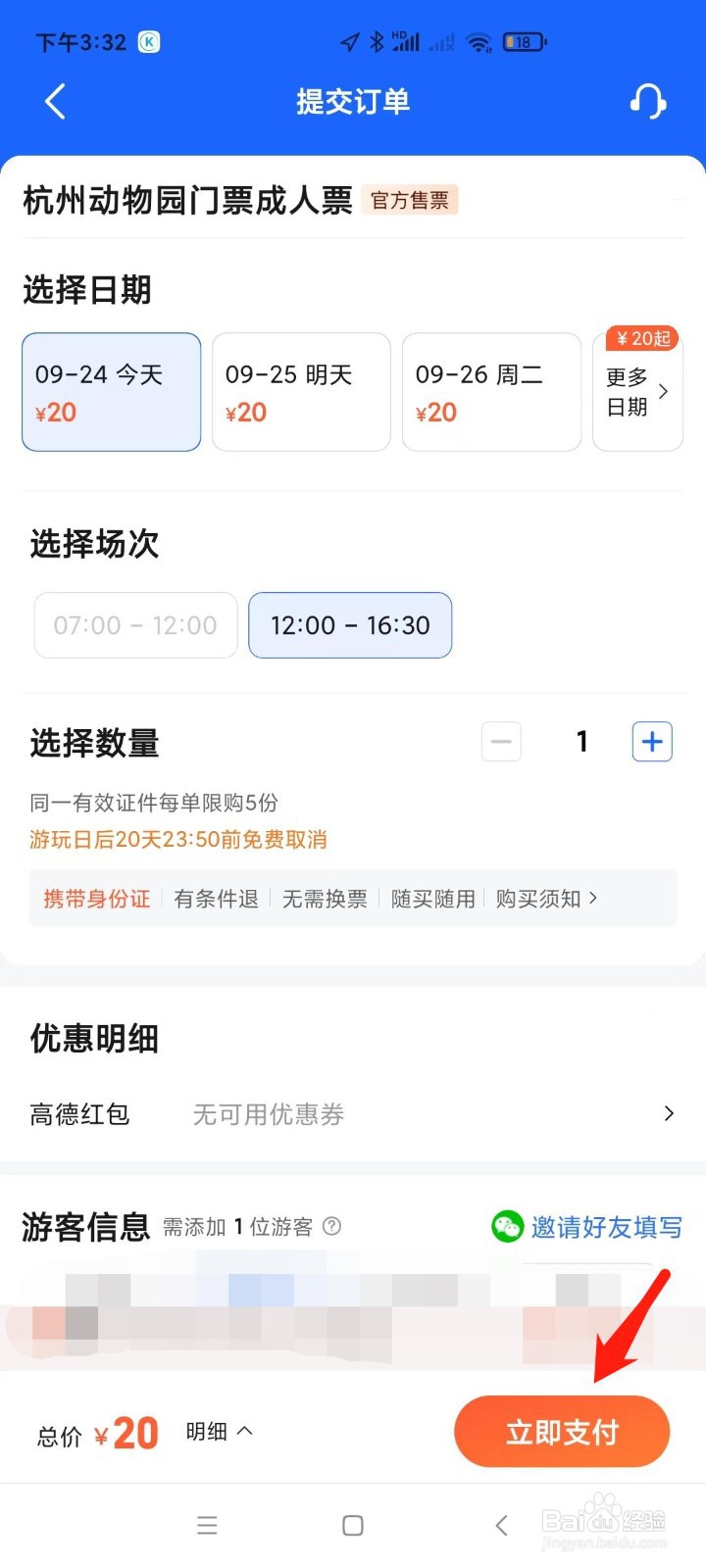Open the 高德红包 coupon row
The width and height of the screenshot is (706, 1568).
click(353, 1114)
